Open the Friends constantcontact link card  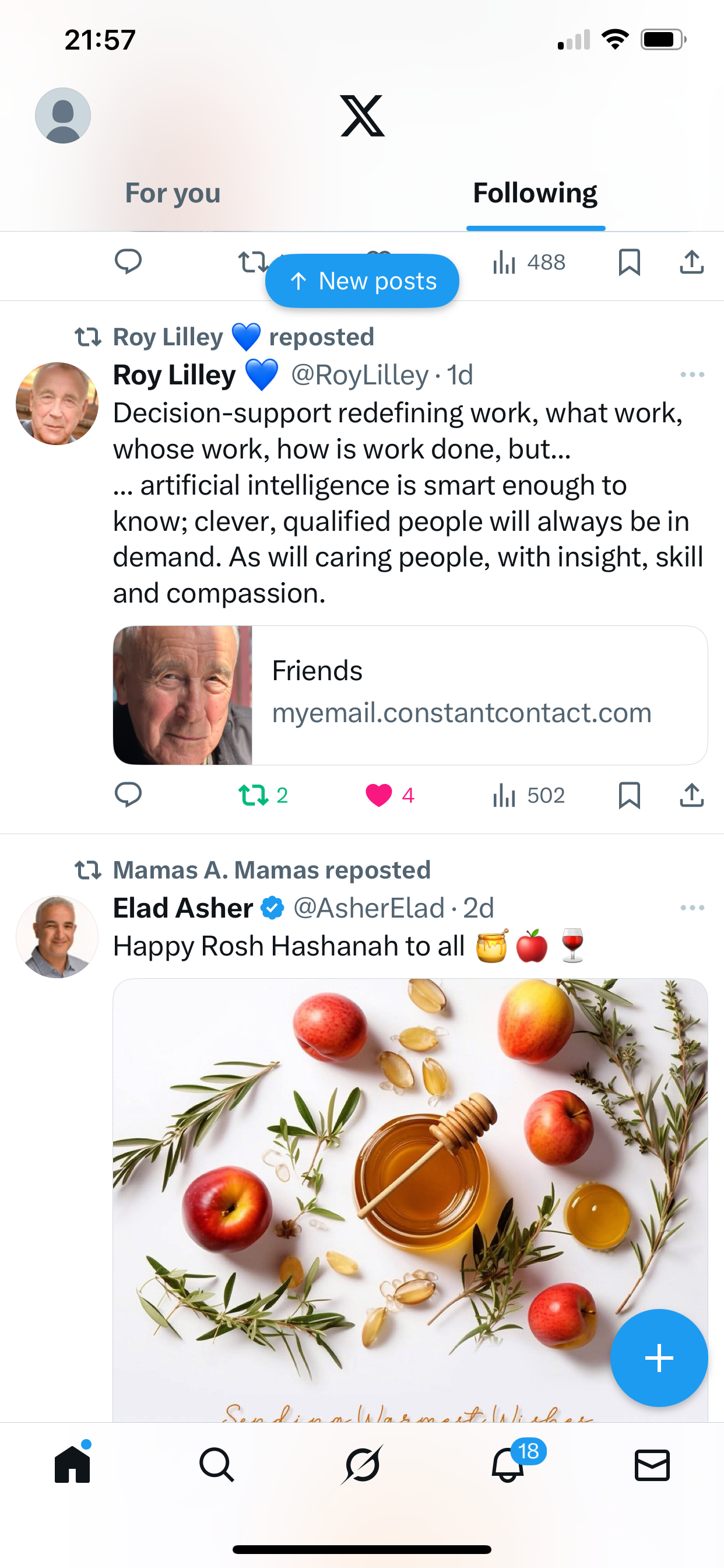410,695
